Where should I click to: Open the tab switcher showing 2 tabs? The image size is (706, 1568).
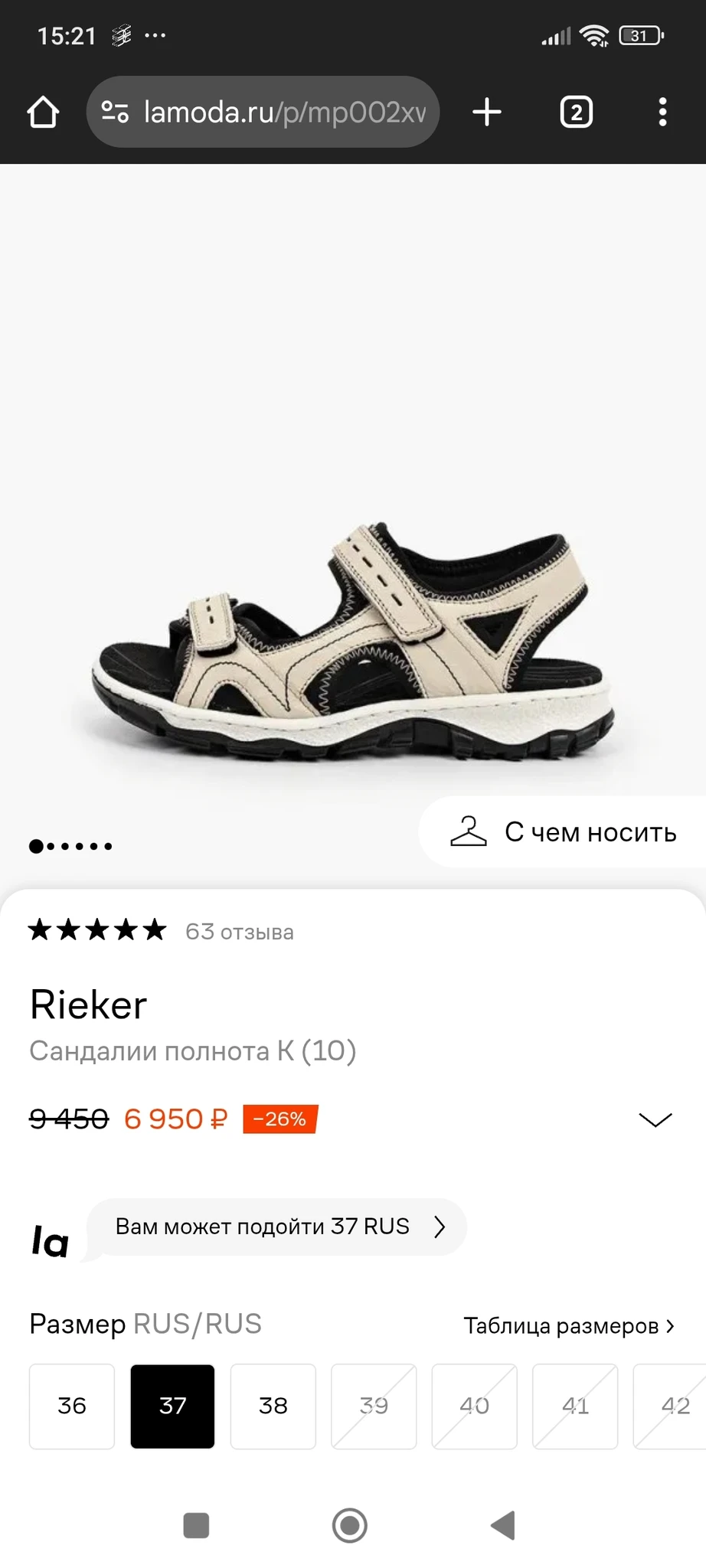pyautogui.click(x=576, y=113)
